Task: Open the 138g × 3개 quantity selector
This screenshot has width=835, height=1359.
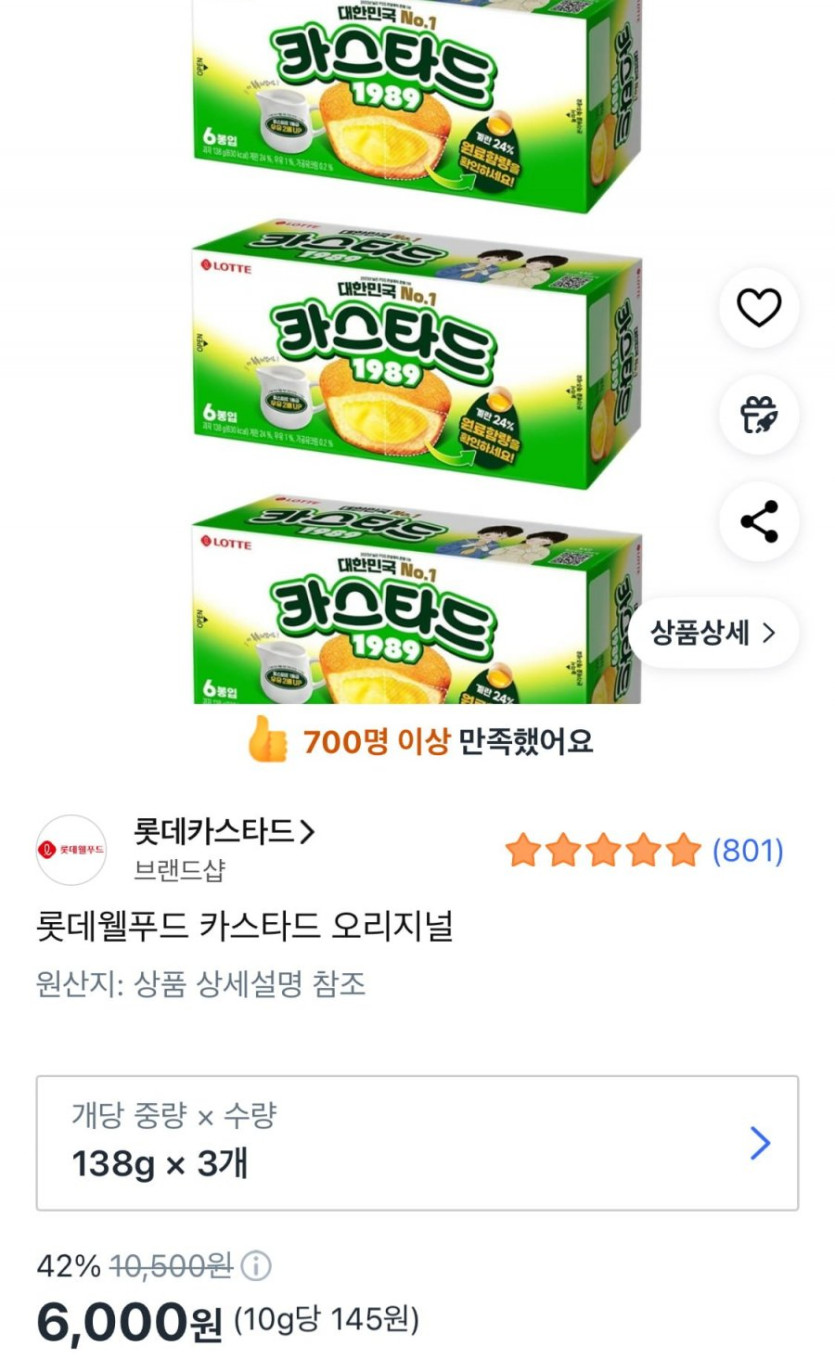Action: (x=417, y=1143)
